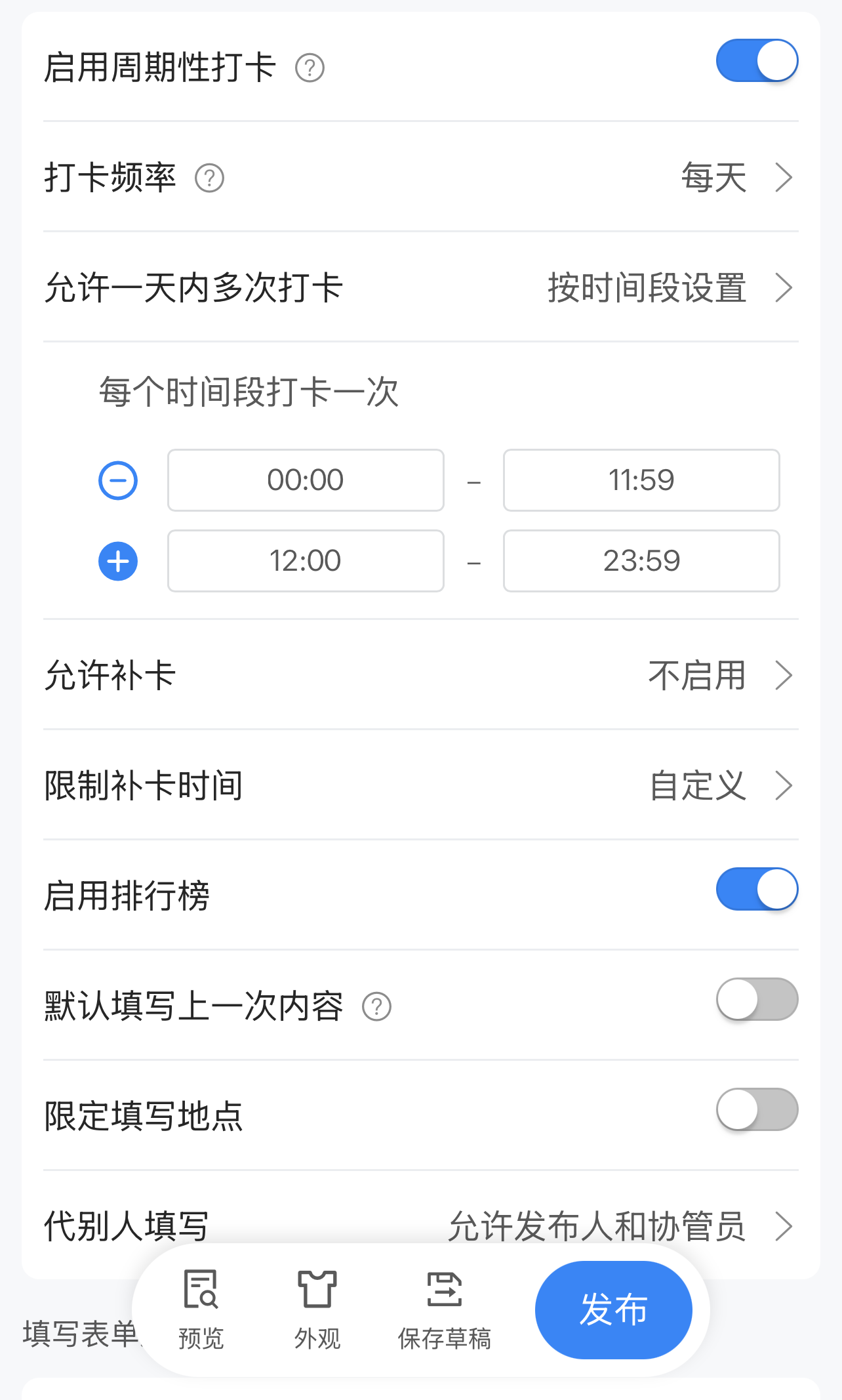Edit the 00:00 start time field

(x=306, y=480)
